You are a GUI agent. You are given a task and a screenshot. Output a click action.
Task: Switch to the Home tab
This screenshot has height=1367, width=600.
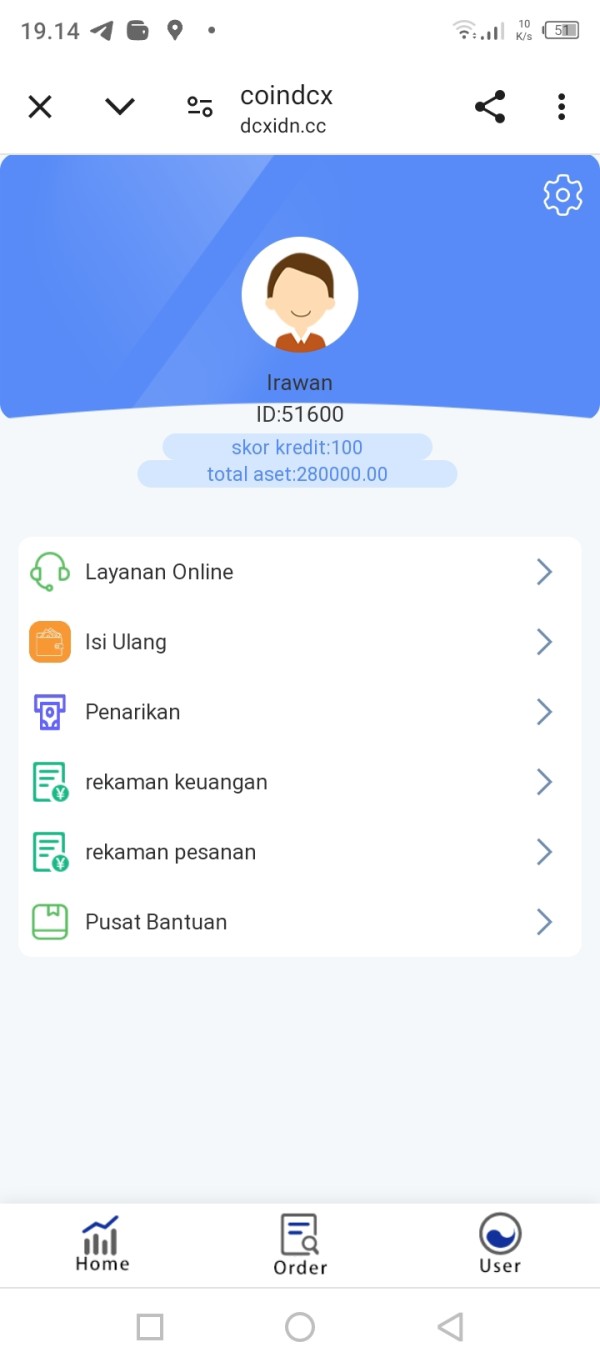(102, 1245)
